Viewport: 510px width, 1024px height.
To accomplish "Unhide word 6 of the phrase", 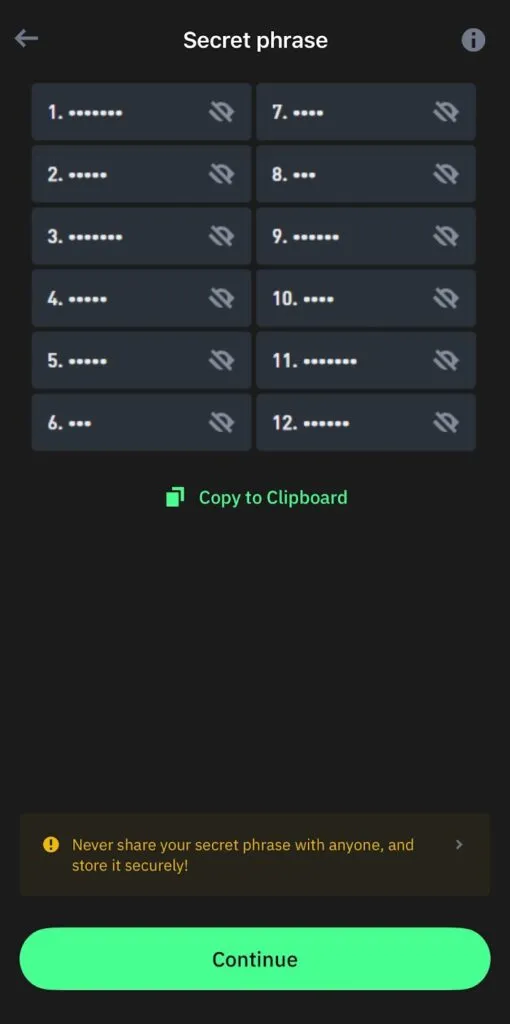I will [221, 423].
